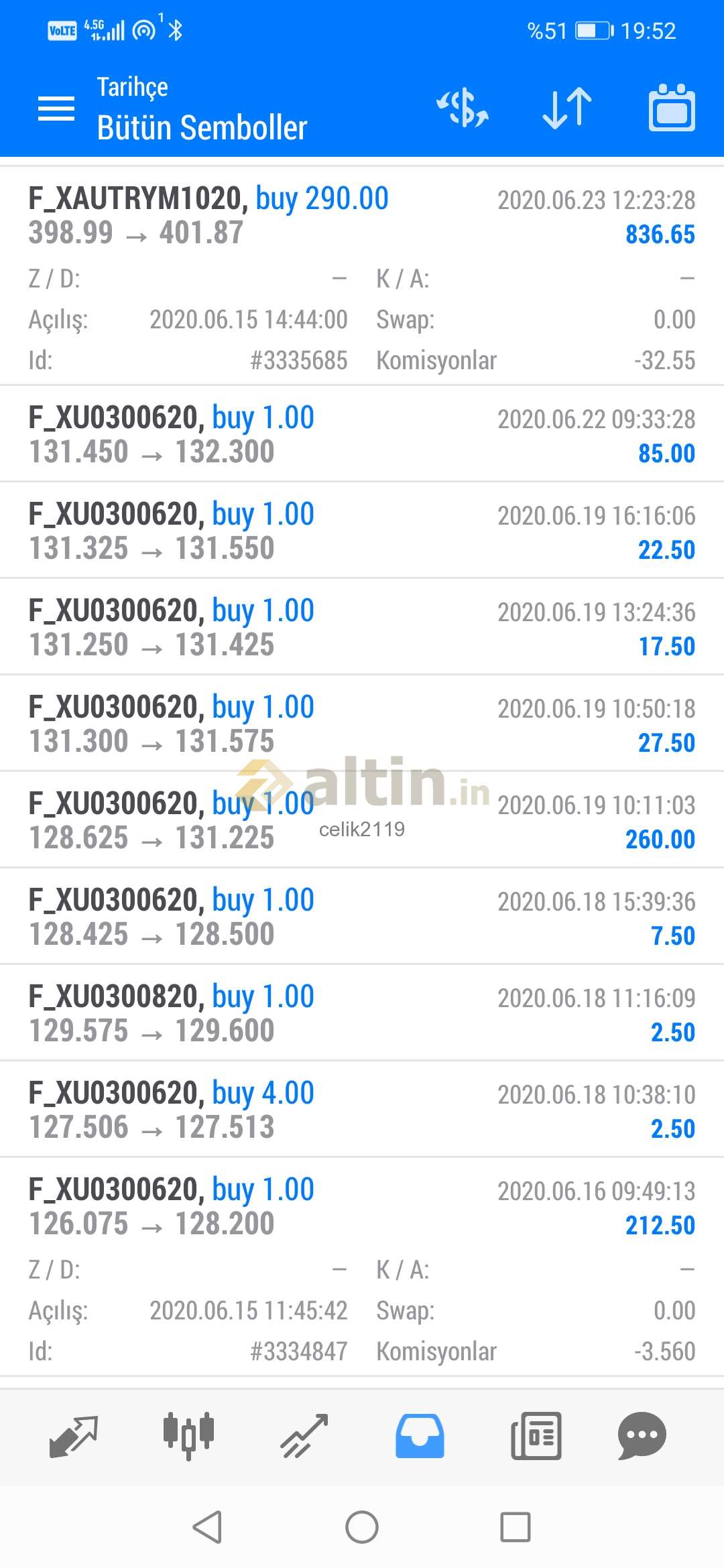Screen dimensions: 724x1568
Task: Switch to the quotes arrows tab
Action: click(x=74, y=1437)
